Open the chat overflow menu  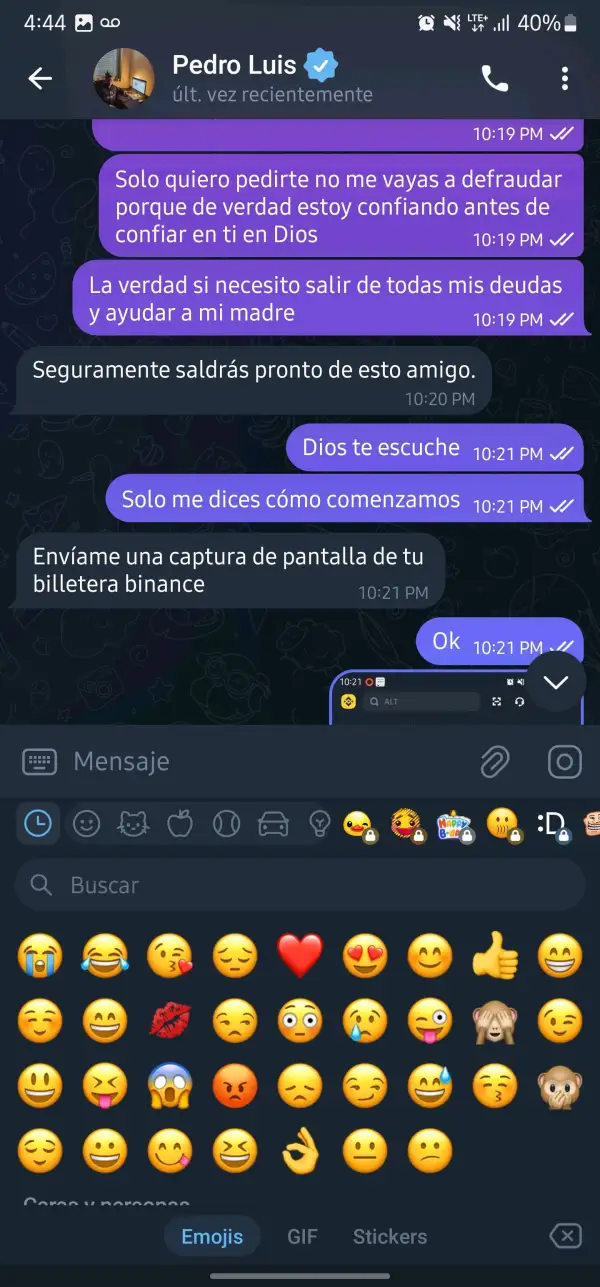pos(565,79)
